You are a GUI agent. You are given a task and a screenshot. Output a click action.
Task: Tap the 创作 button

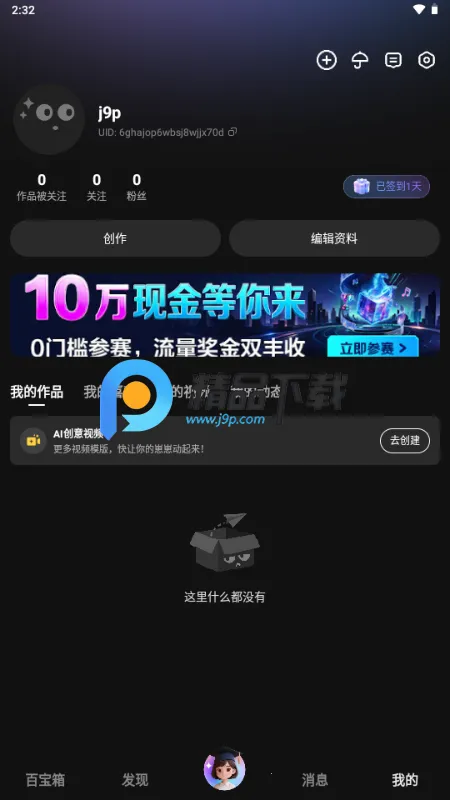pos(115,238)
